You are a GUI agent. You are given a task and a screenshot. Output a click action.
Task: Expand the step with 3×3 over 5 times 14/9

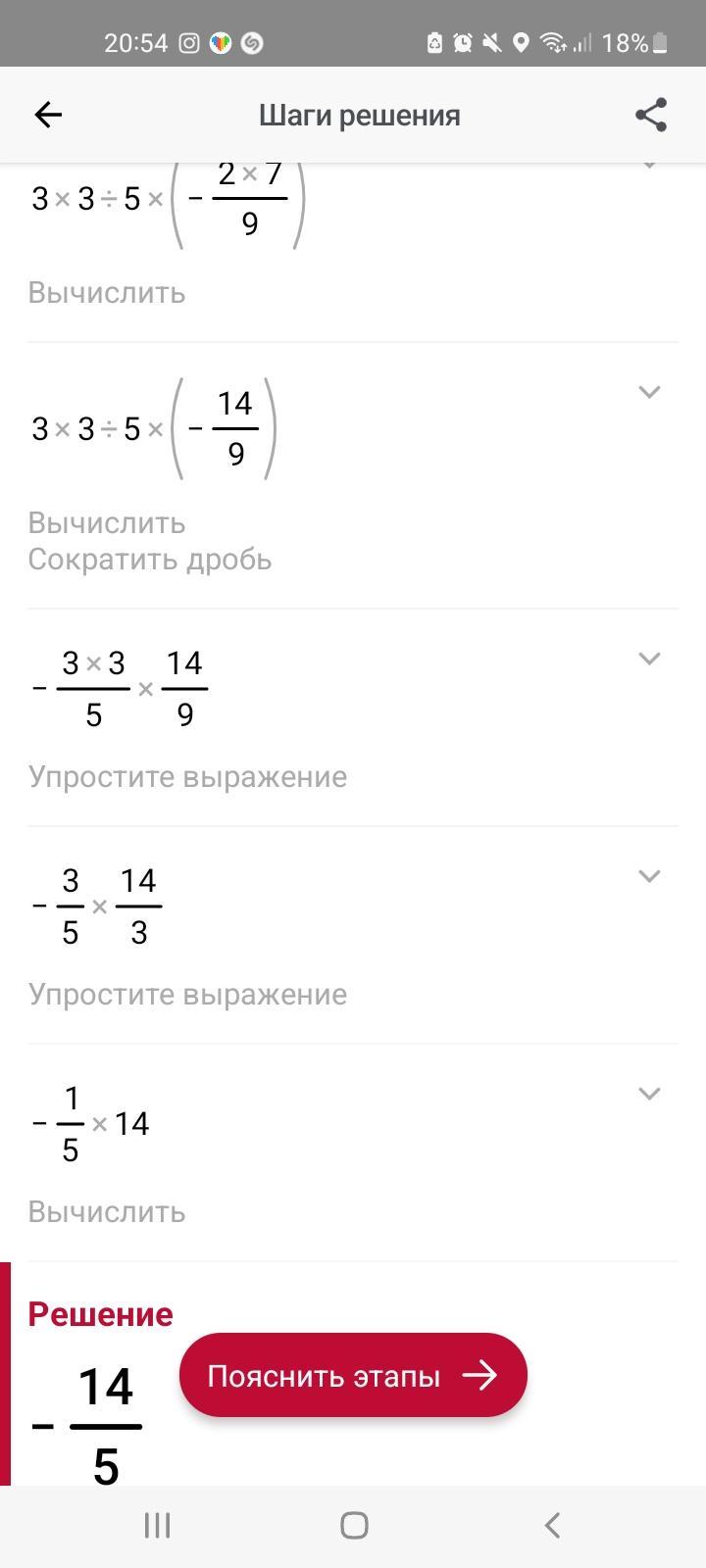(x=649, y=659)
